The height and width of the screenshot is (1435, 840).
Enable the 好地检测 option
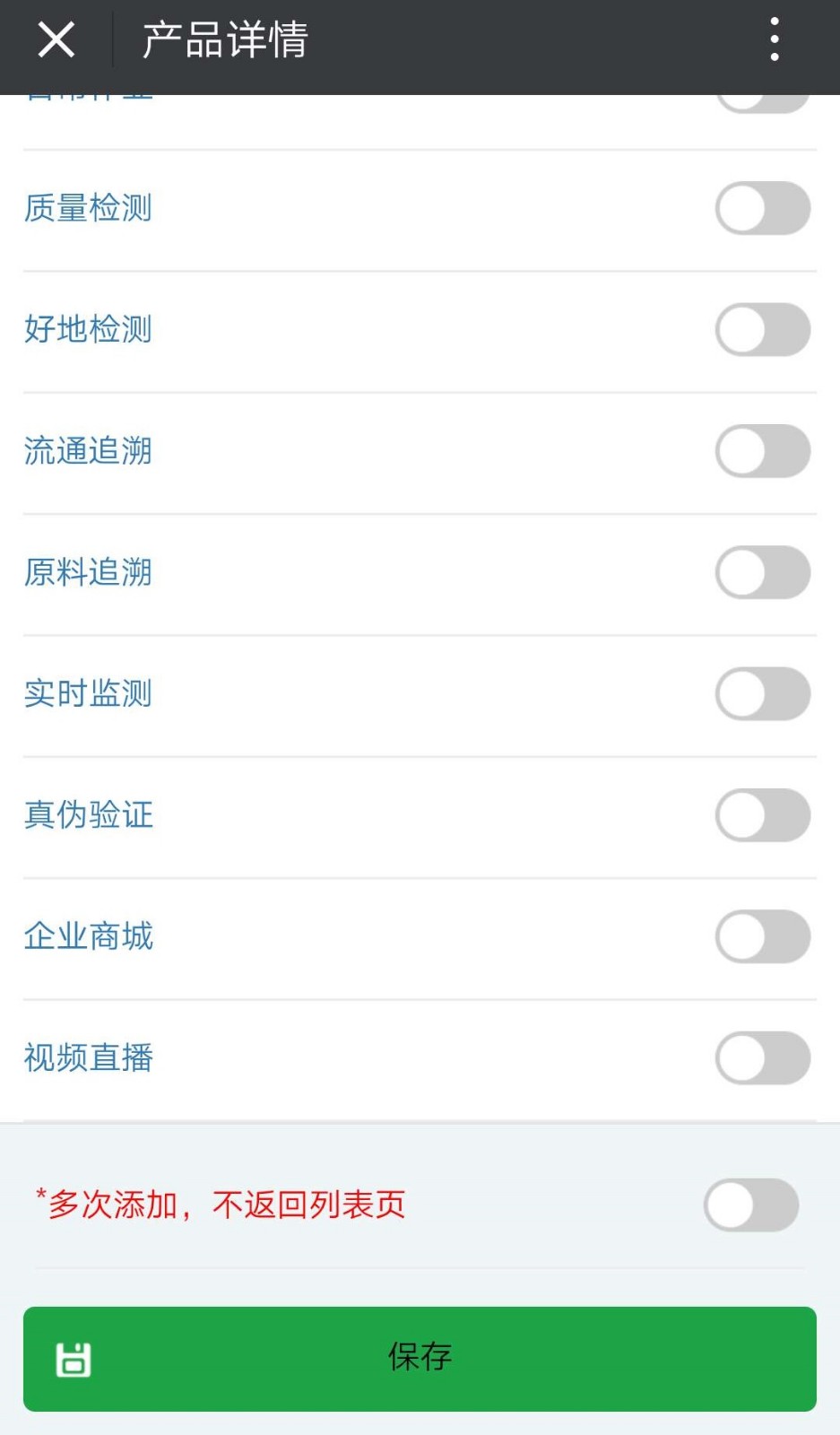[x=763, y=329]
